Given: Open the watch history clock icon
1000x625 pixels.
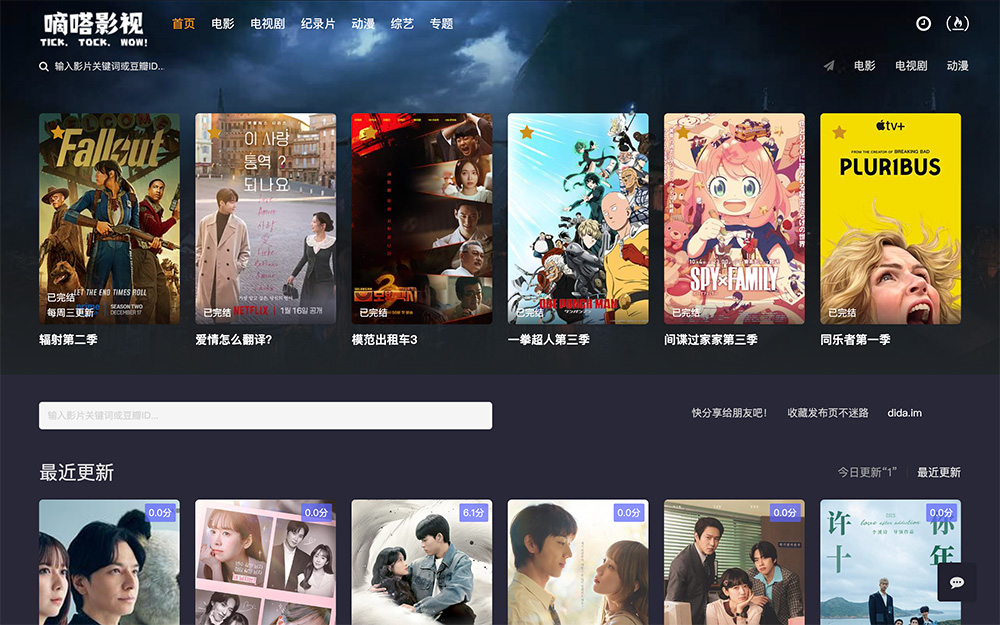Looking at the screenshot, I should tap(923, 23).
